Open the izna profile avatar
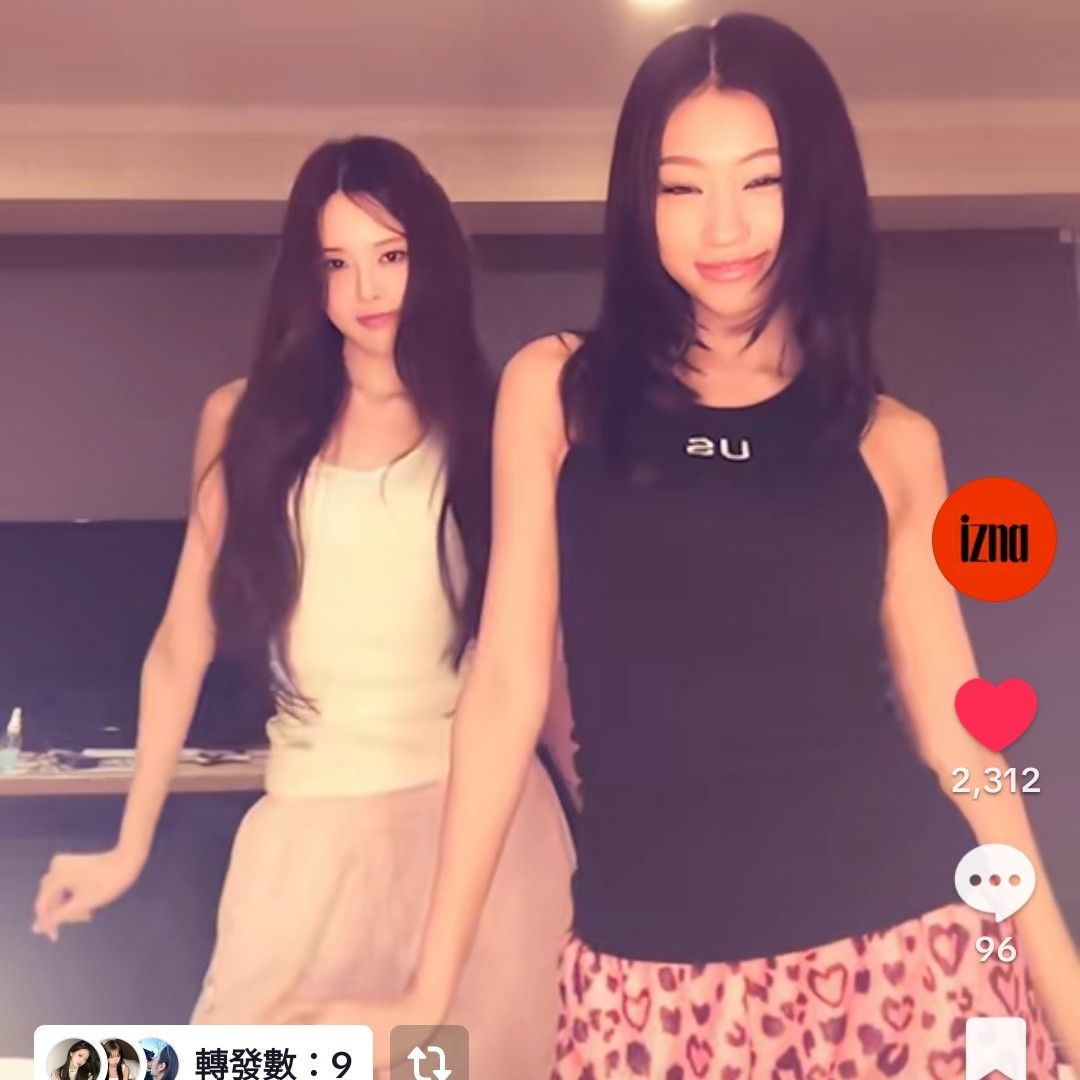Screen dimensions: 1080x1080 [994, 539]
